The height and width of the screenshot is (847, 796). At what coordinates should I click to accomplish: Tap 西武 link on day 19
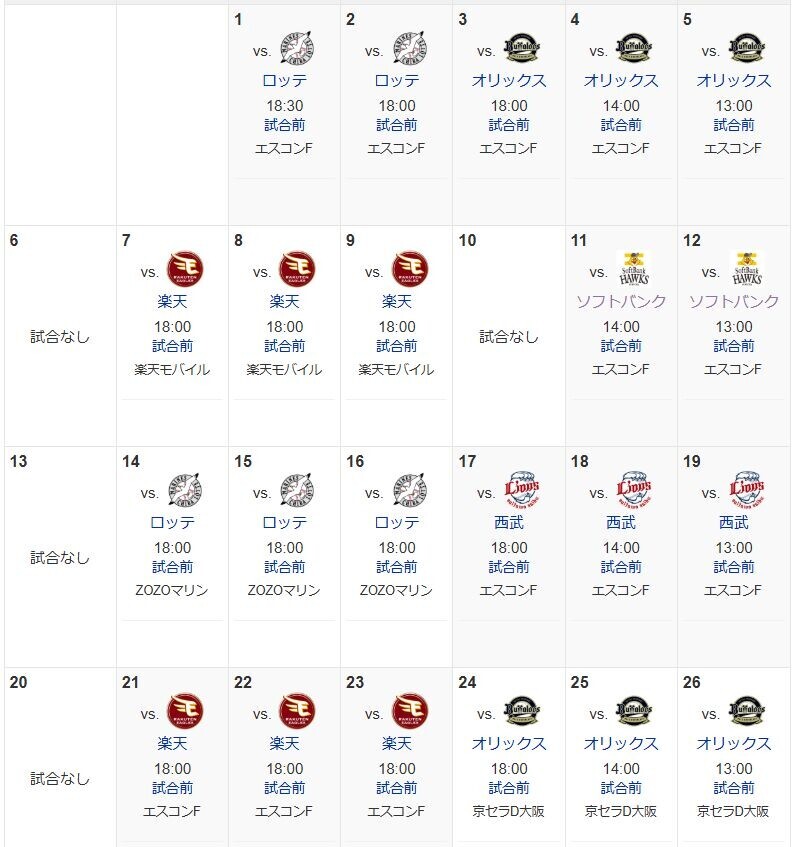[x=733, y=522]
